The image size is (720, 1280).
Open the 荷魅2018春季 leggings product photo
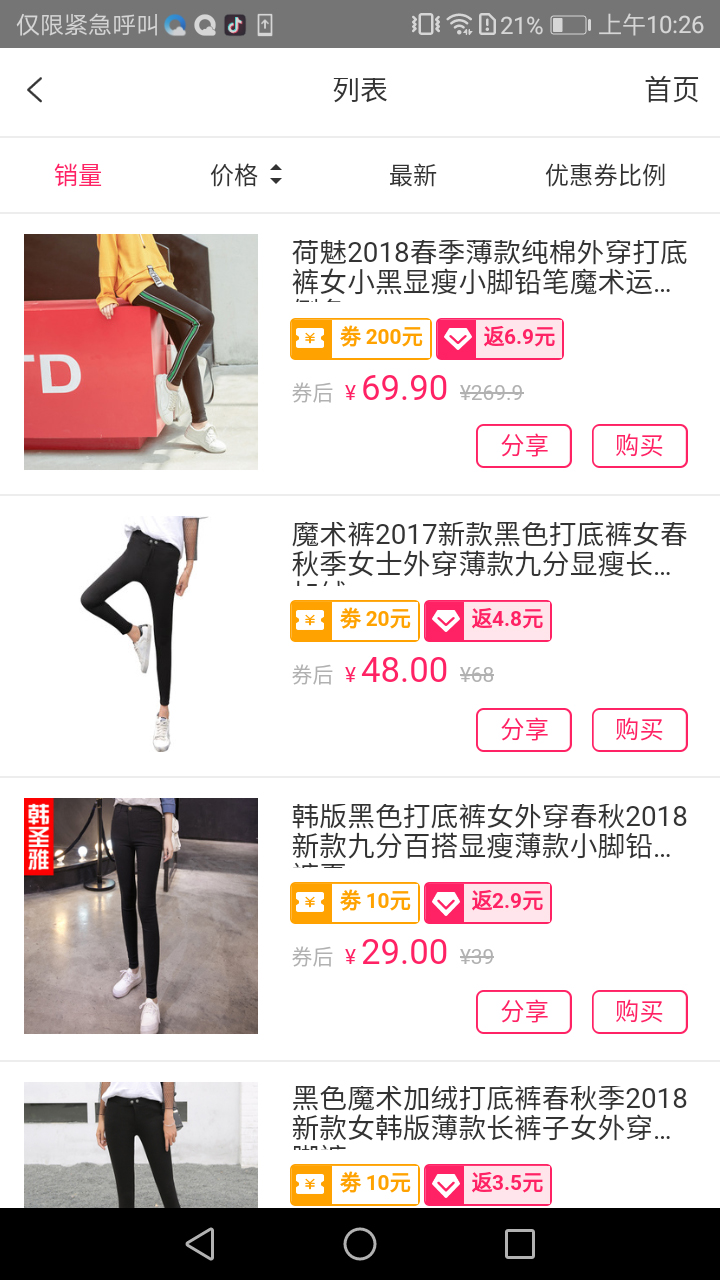[x=141, y=352]
